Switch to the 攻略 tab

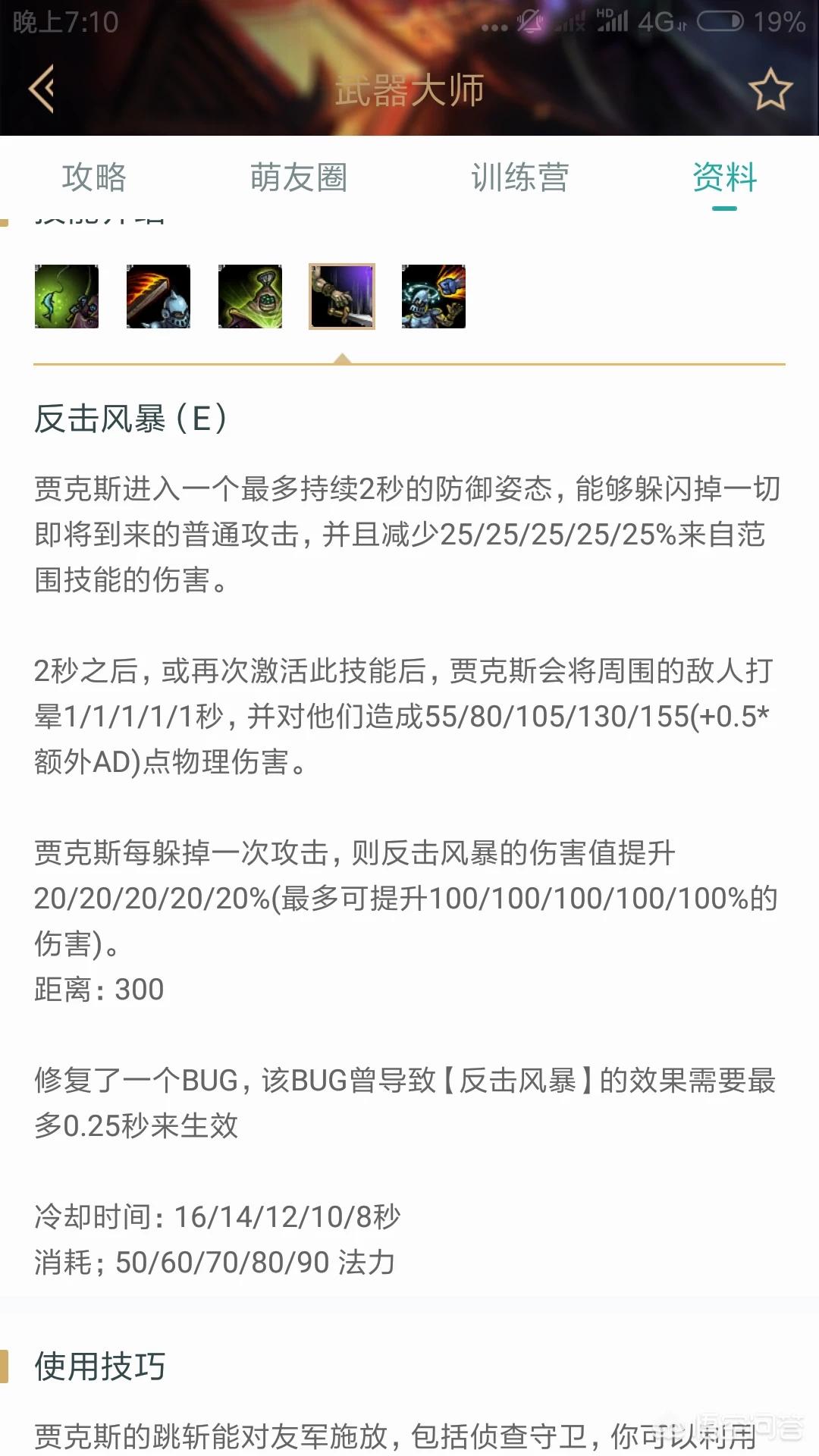(x=94, y=177)
